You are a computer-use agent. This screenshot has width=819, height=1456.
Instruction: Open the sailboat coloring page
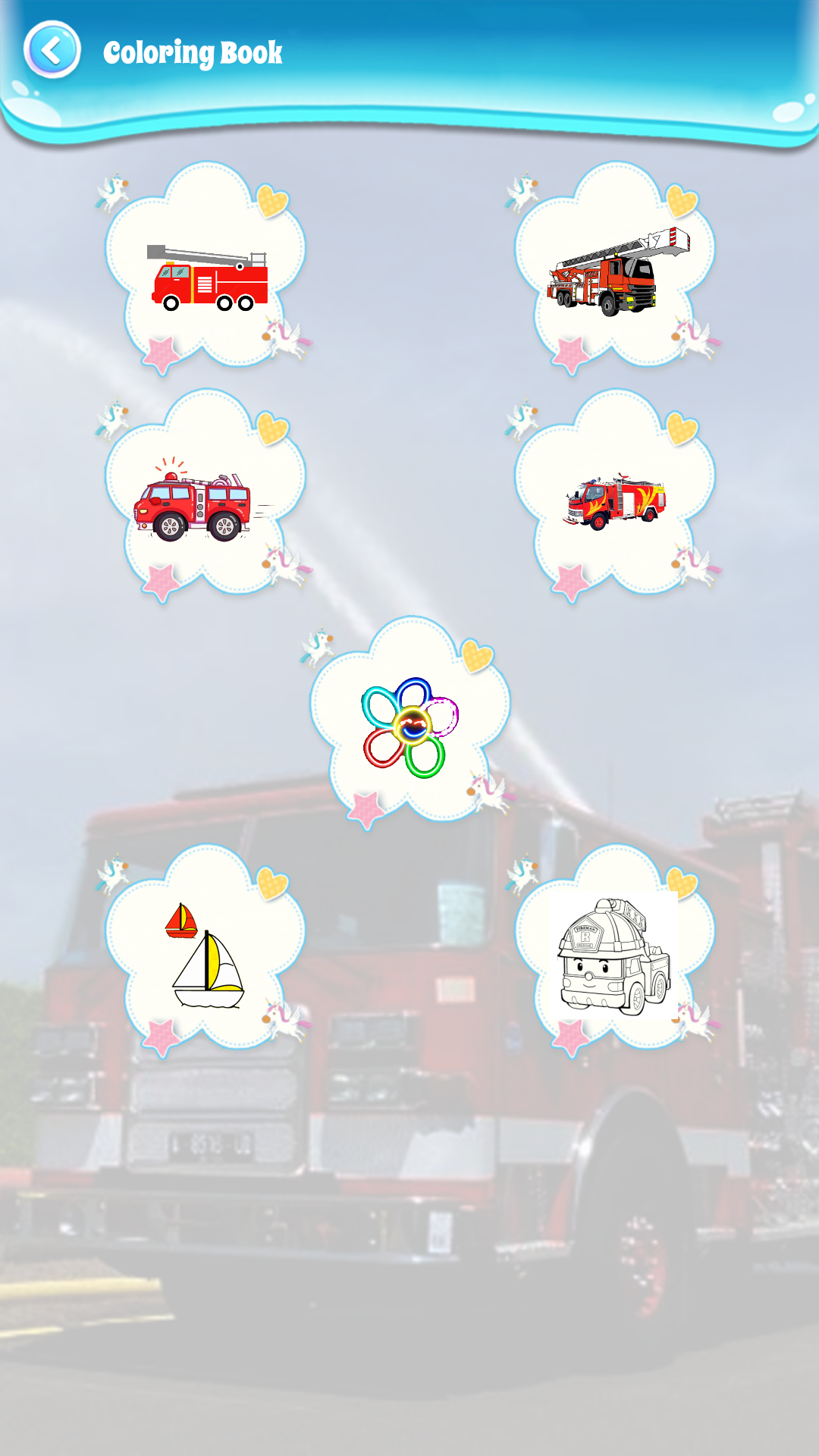205,948
